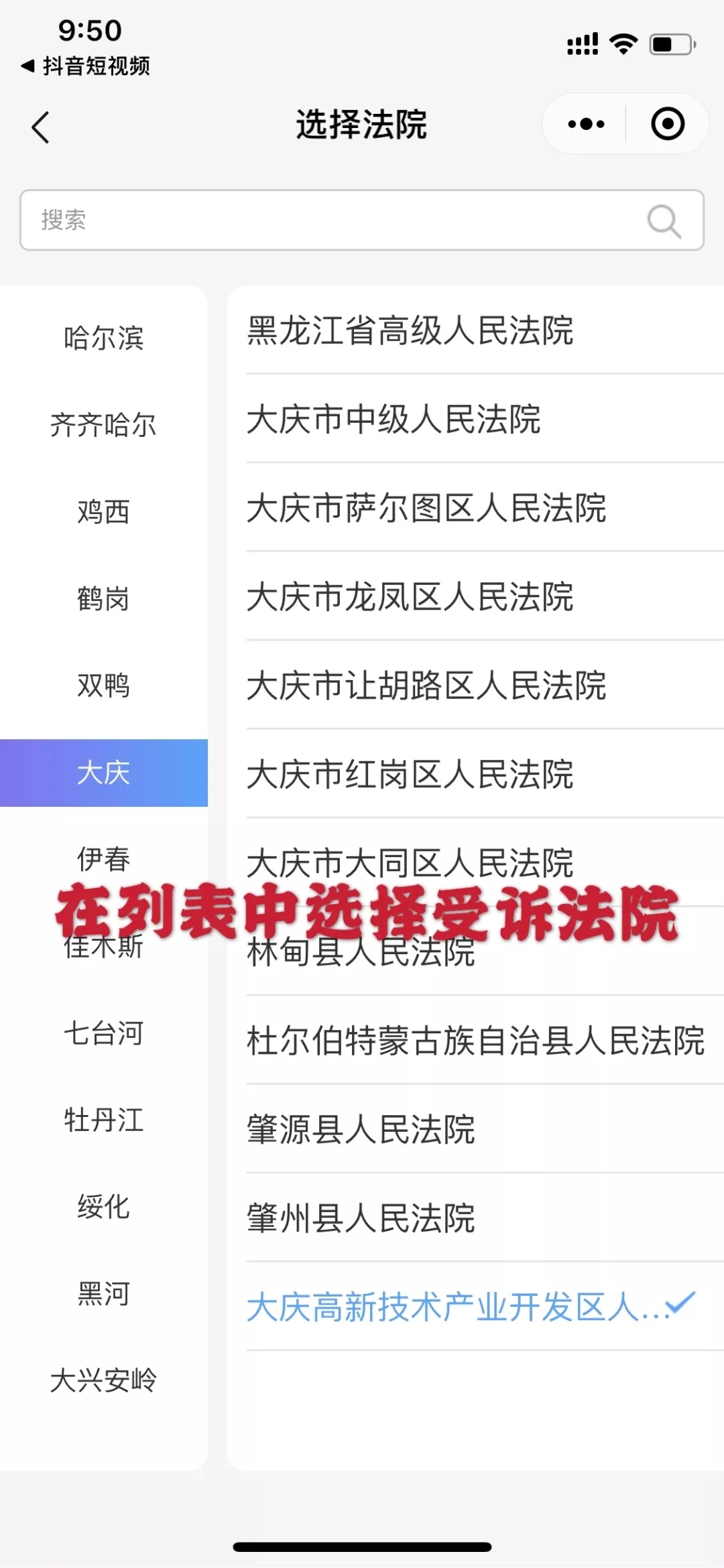
Task: Switch to the 双鸭 city tab
Action: point(104,685)
